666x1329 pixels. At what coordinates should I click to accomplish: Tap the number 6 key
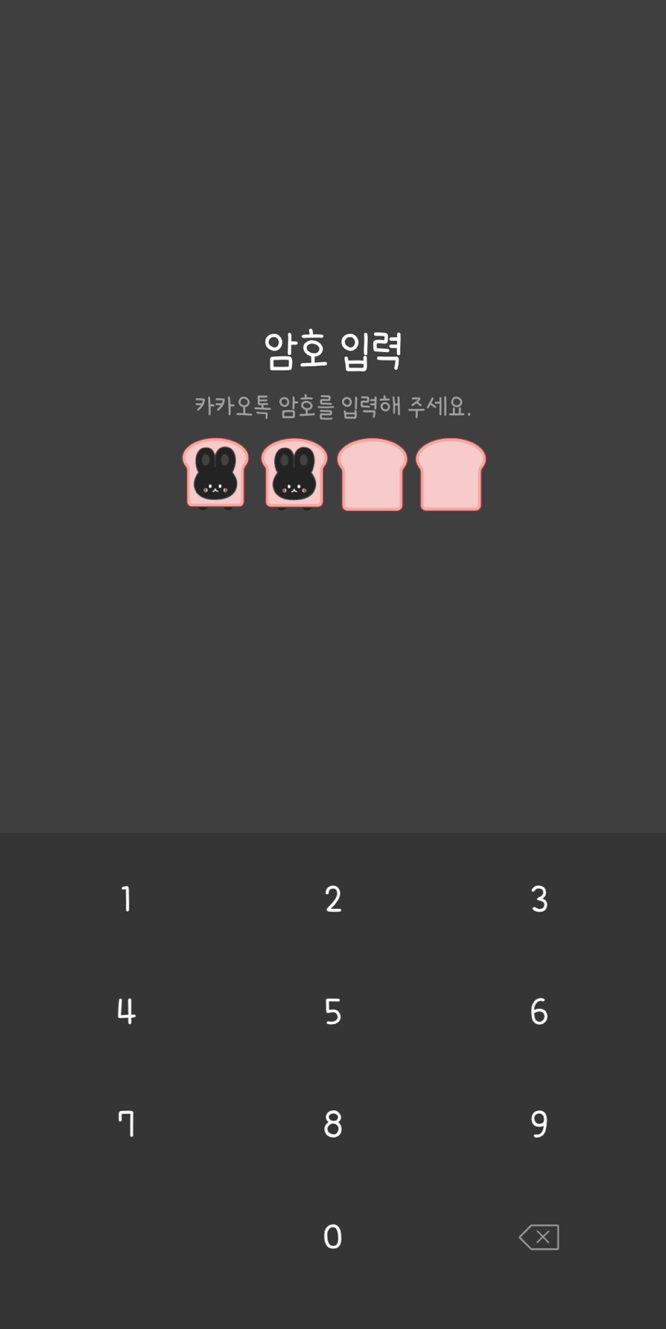(539, 1011)
